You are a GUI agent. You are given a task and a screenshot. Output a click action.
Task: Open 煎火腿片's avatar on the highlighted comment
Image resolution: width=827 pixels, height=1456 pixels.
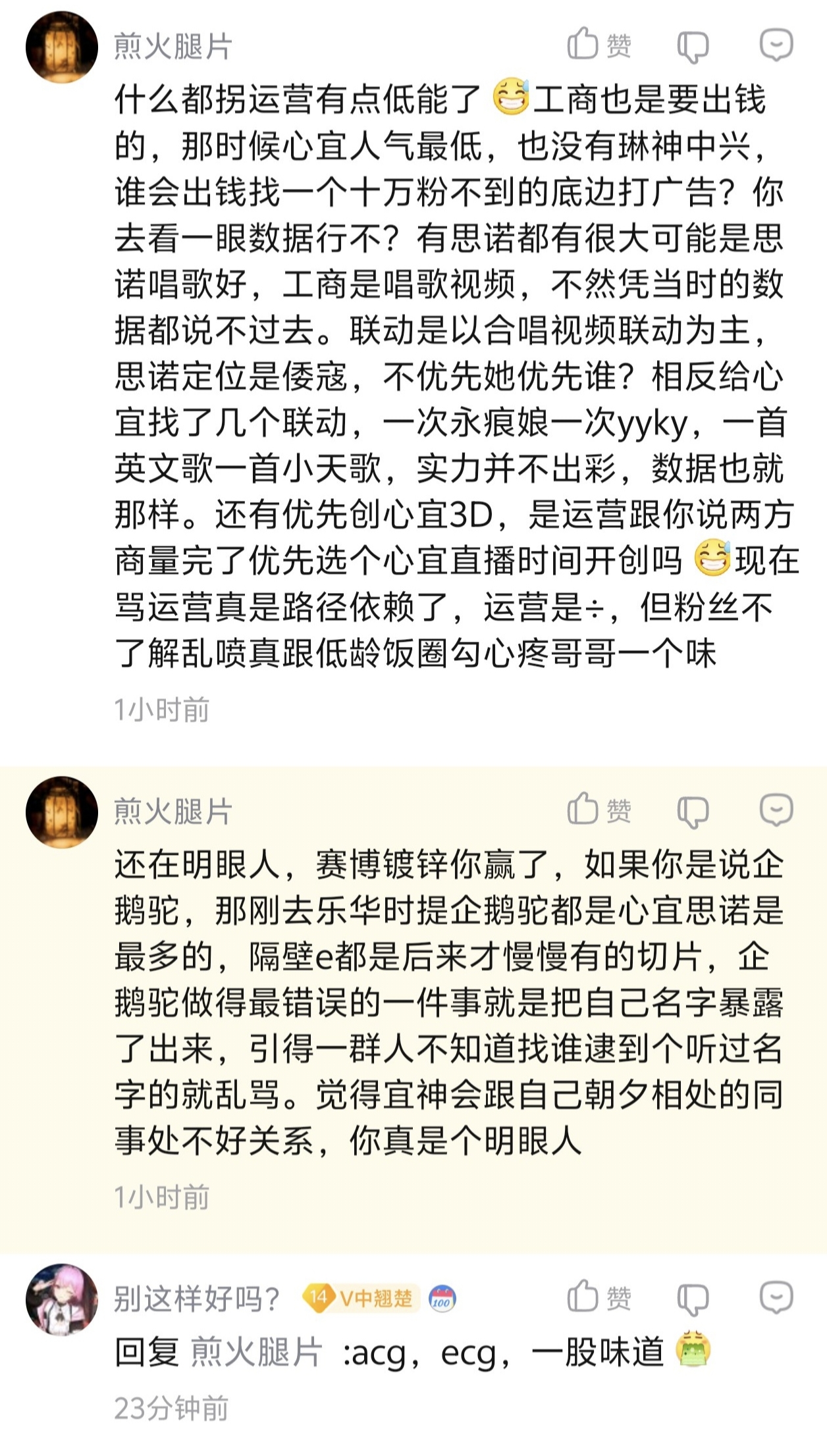pos(62,812)
